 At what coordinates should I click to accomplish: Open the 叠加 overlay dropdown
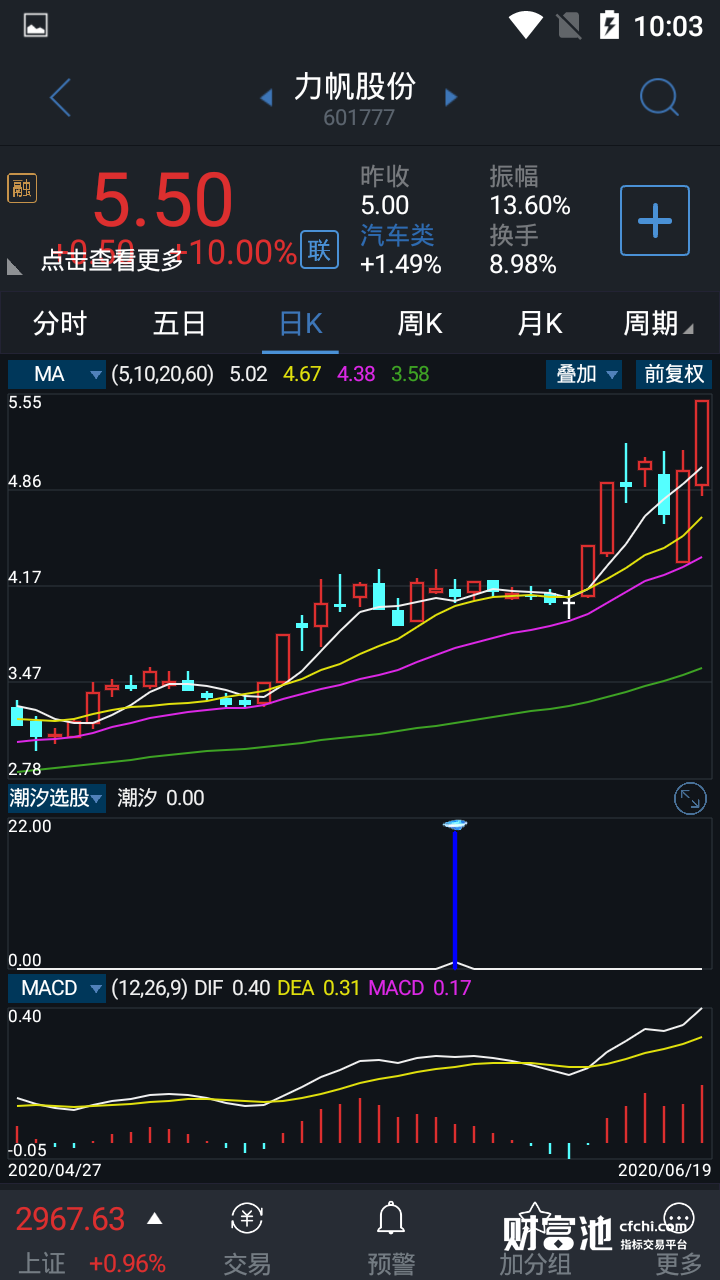[583, 374]
